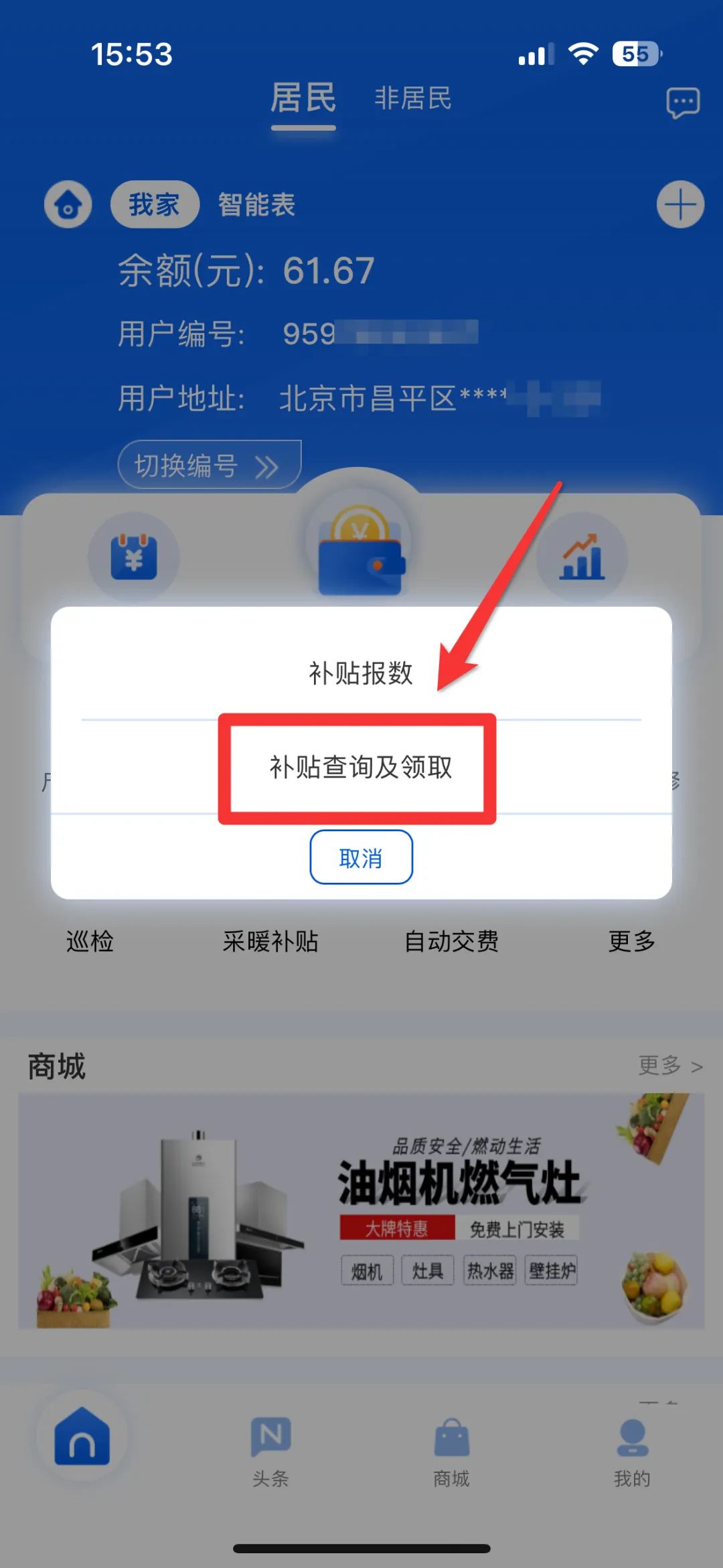This screenshot has height=1568, width=723.
Task: Open the messages chat icon
Action: point(682,103)
